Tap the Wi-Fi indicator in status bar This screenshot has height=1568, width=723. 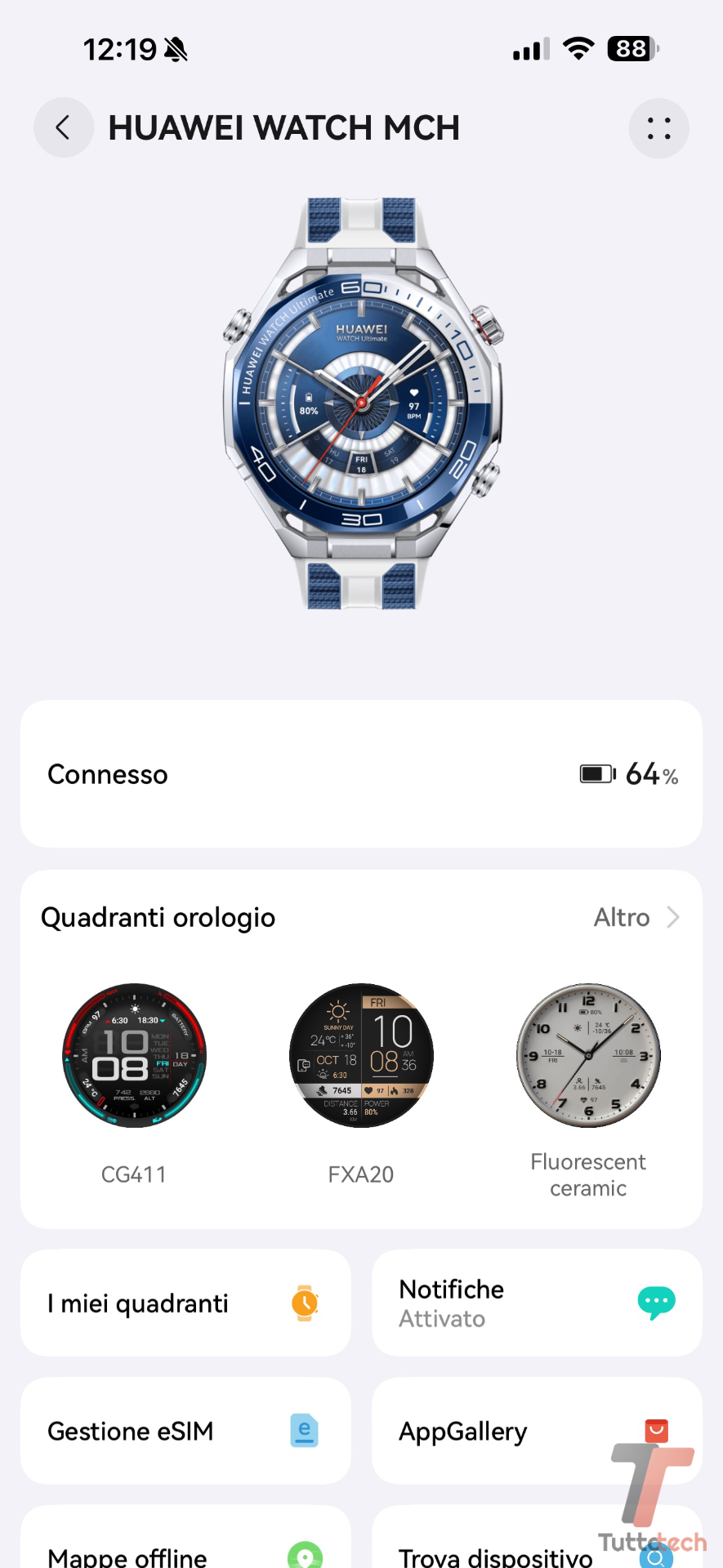click(x=577, y=48)
